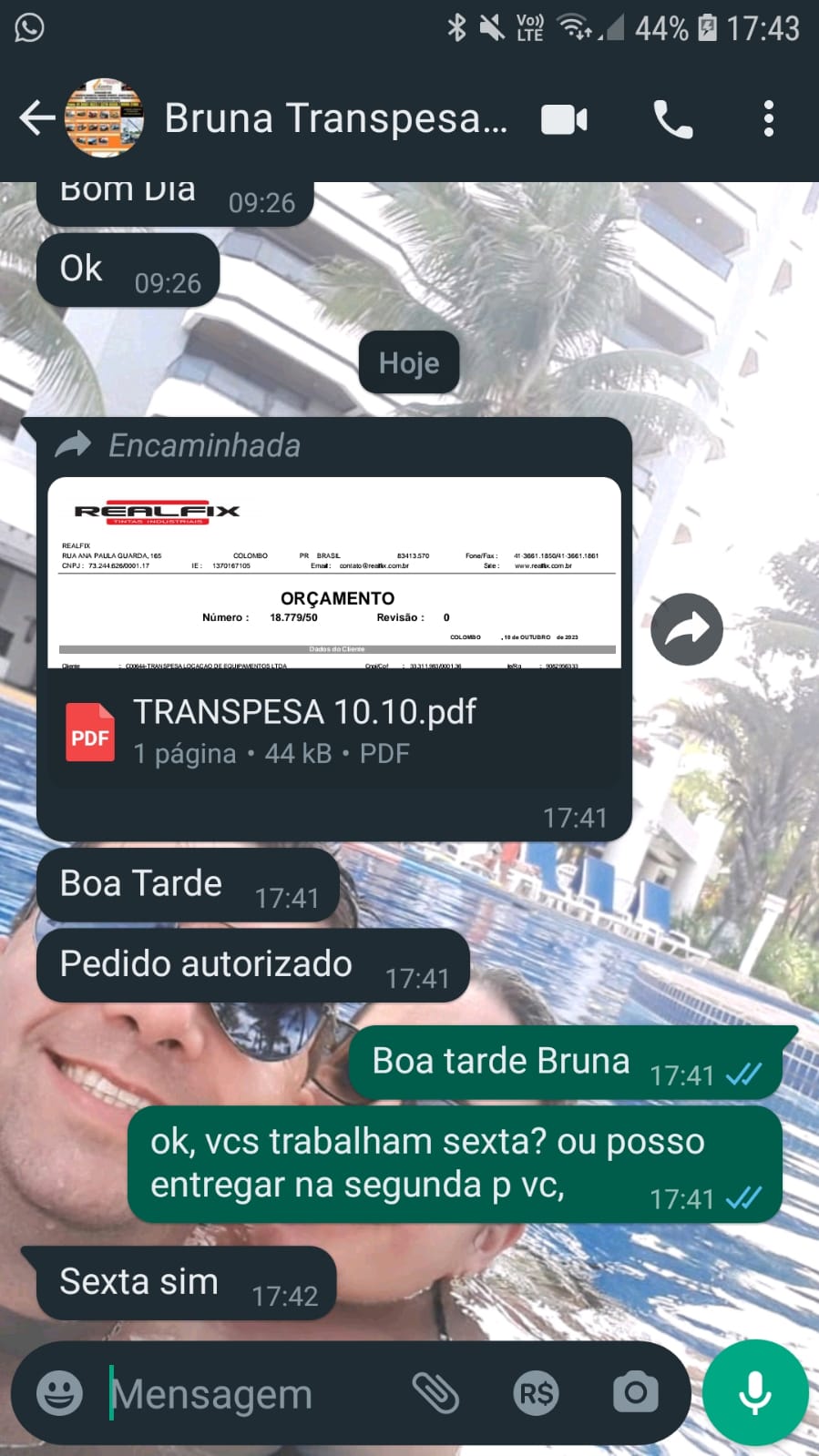Viewport: 819px width, 1456px height.
Task: Start a video call with Bruna
Action: pyautogui.click(x=564, y=119)
